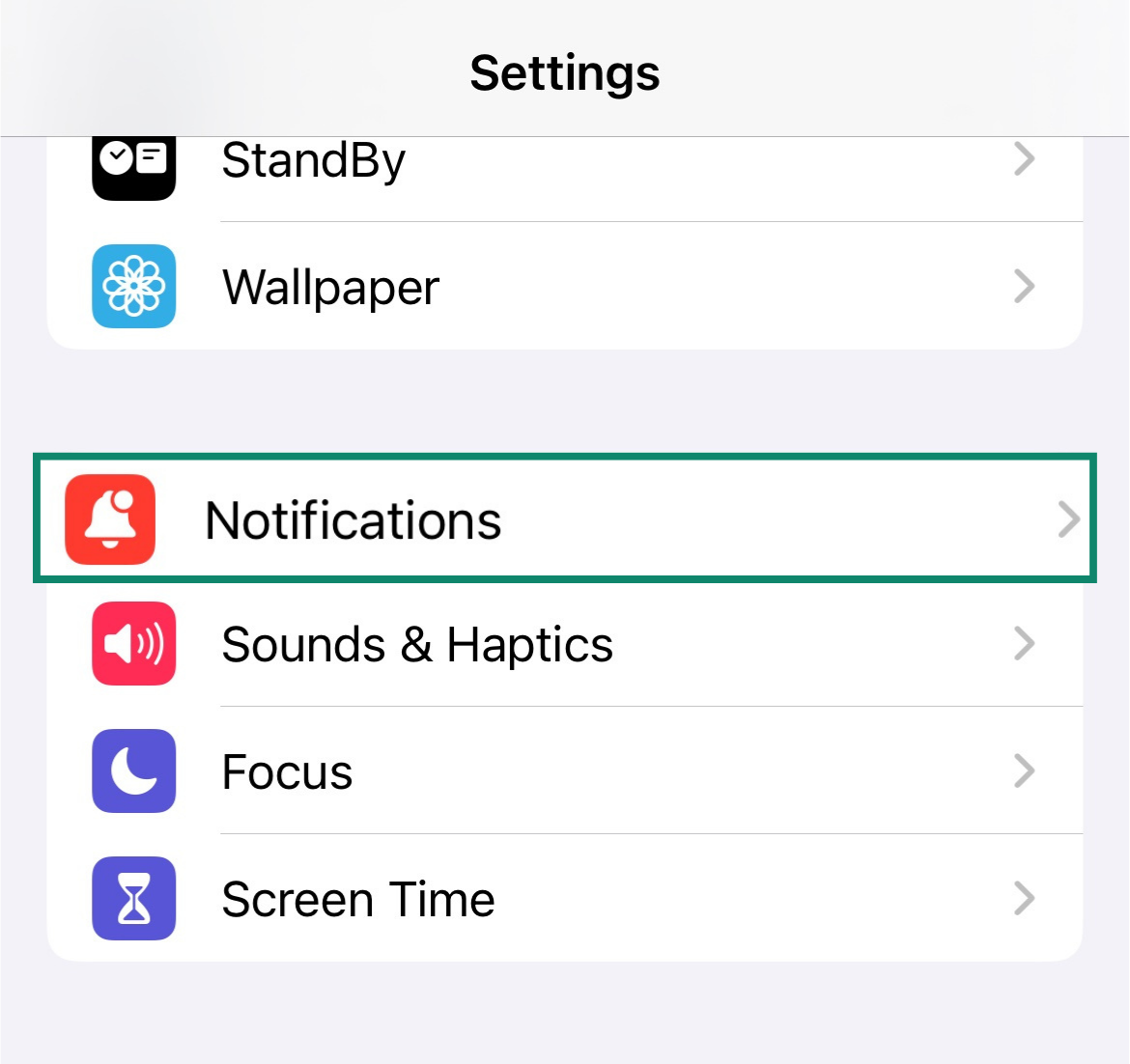This screenshot has width=1130, height=1064.
Task: Open the Wallpaper row
Action: click(564, 287)
